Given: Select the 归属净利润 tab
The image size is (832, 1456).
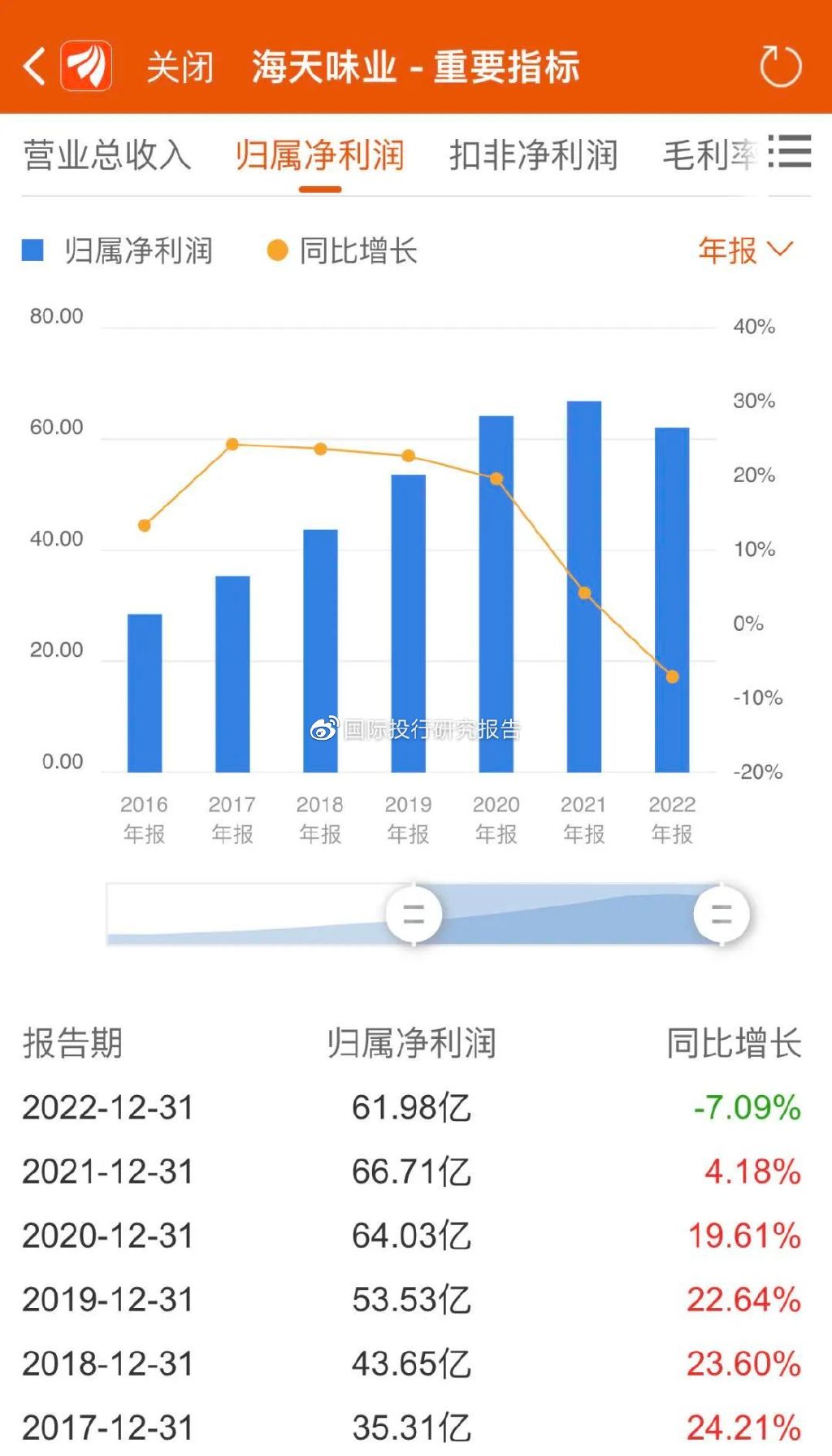Looking at the screenshot, I should [320, 155].
